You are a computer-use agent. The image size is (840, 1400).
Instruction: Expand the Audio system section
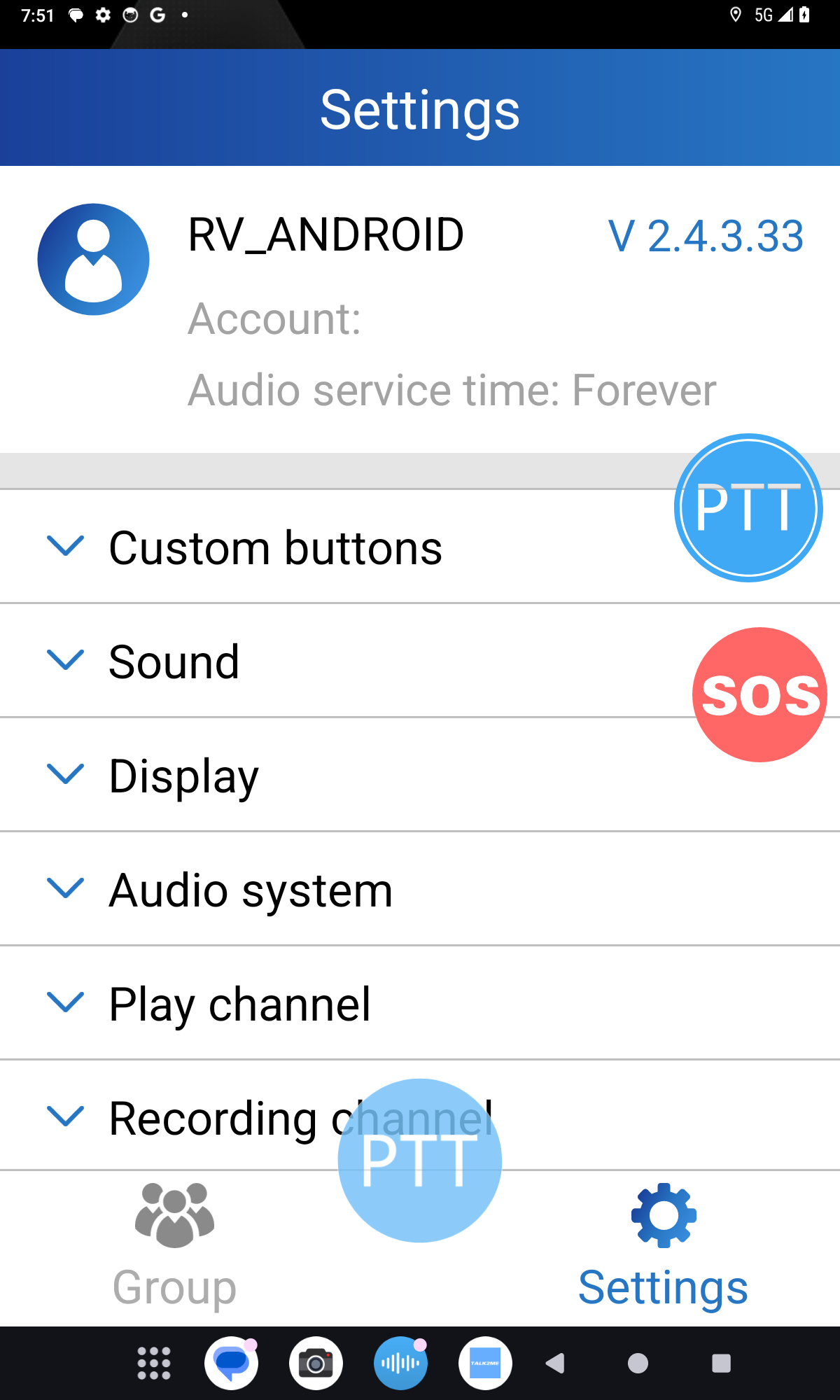[x=251, y=890]
